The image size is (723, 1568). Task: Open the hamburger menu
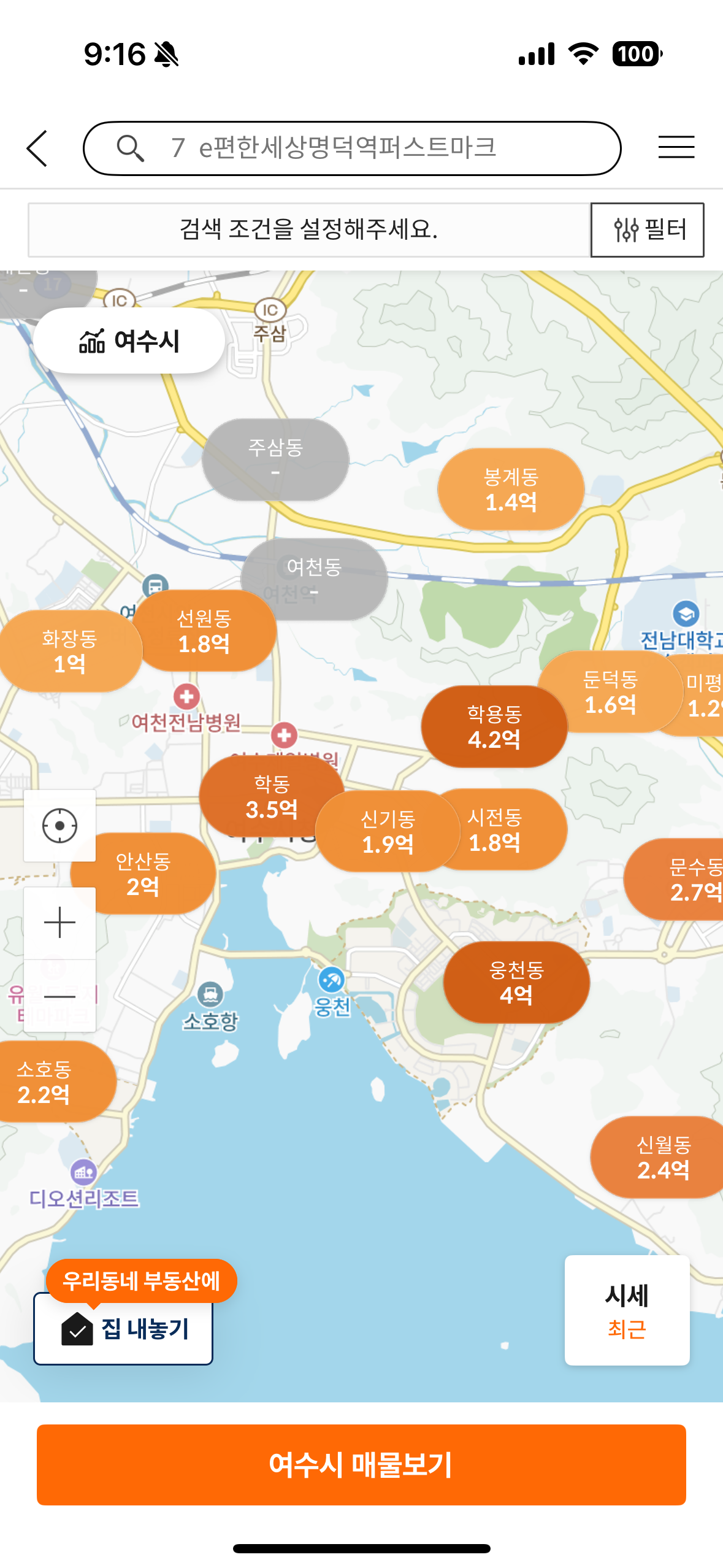click(x=676, y=147)
